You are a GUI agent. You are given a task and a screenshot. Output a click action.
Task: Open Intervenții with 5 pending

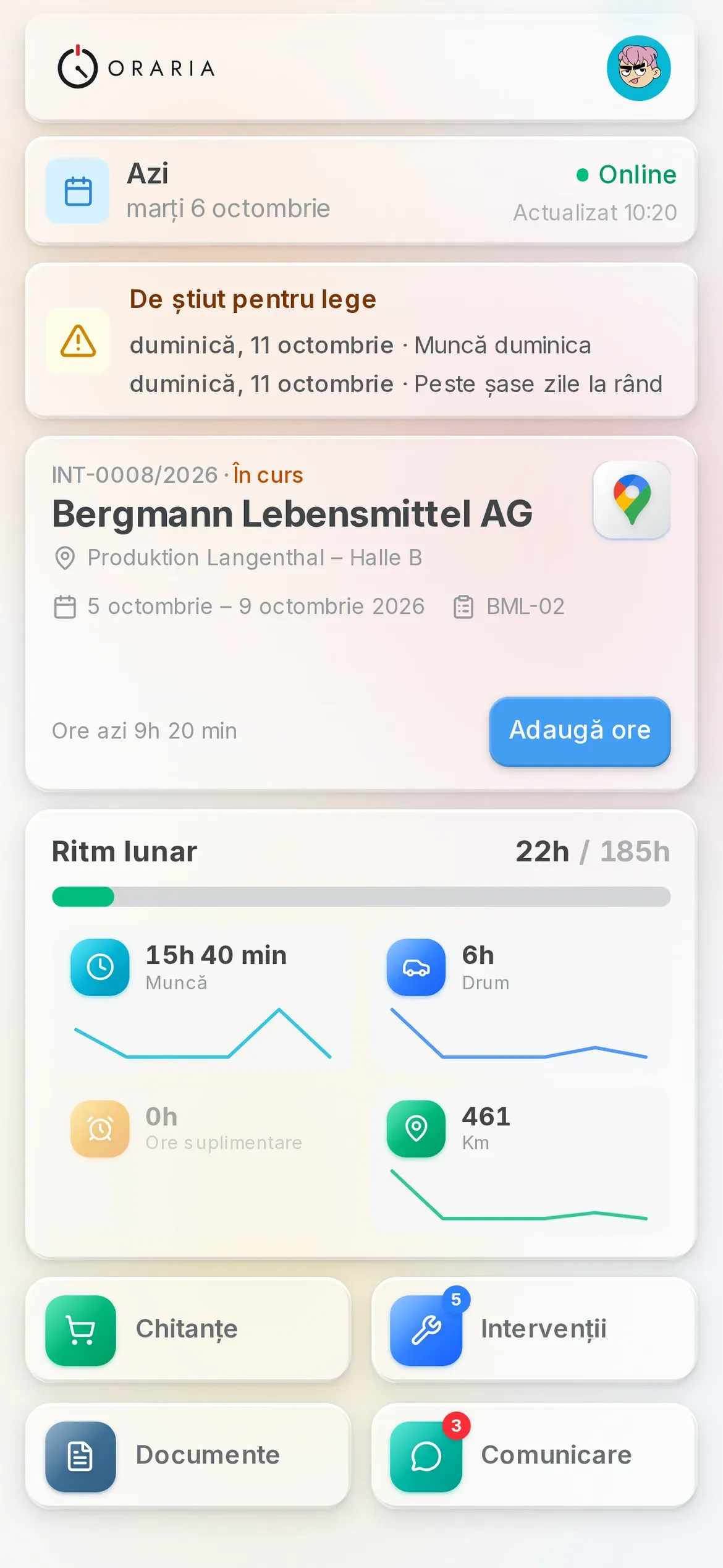tap(534, 1330)
